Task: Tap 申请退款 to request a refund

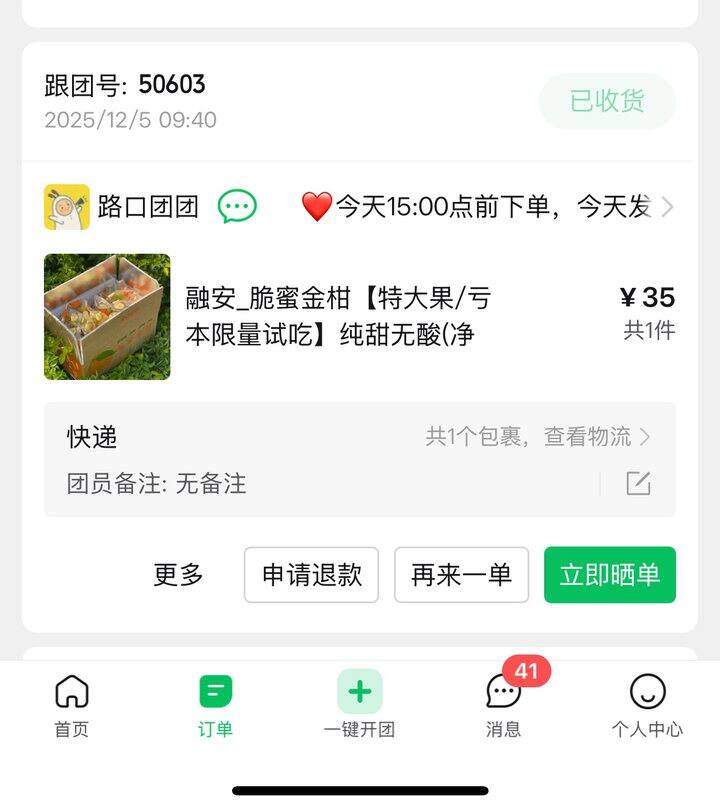Action: point(311,575)
